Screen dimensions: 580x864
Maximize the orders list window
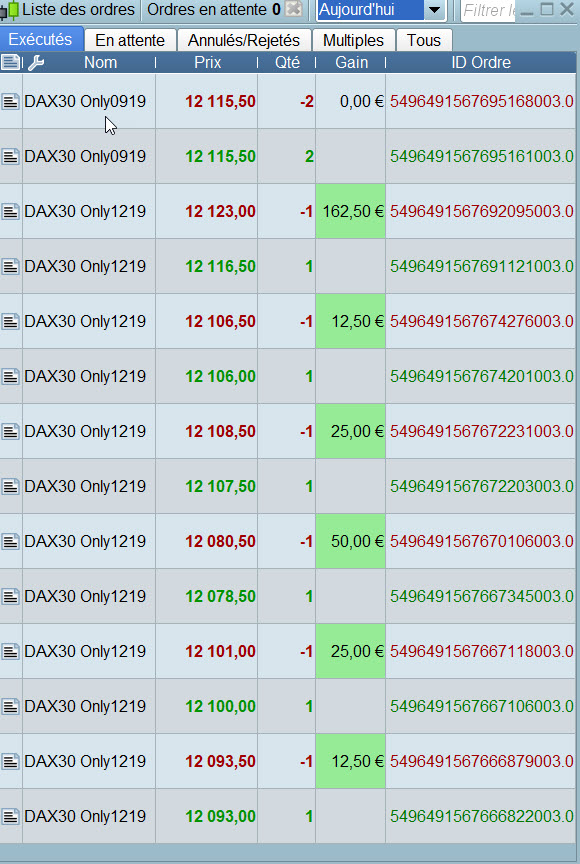click(x=546, y=9)
